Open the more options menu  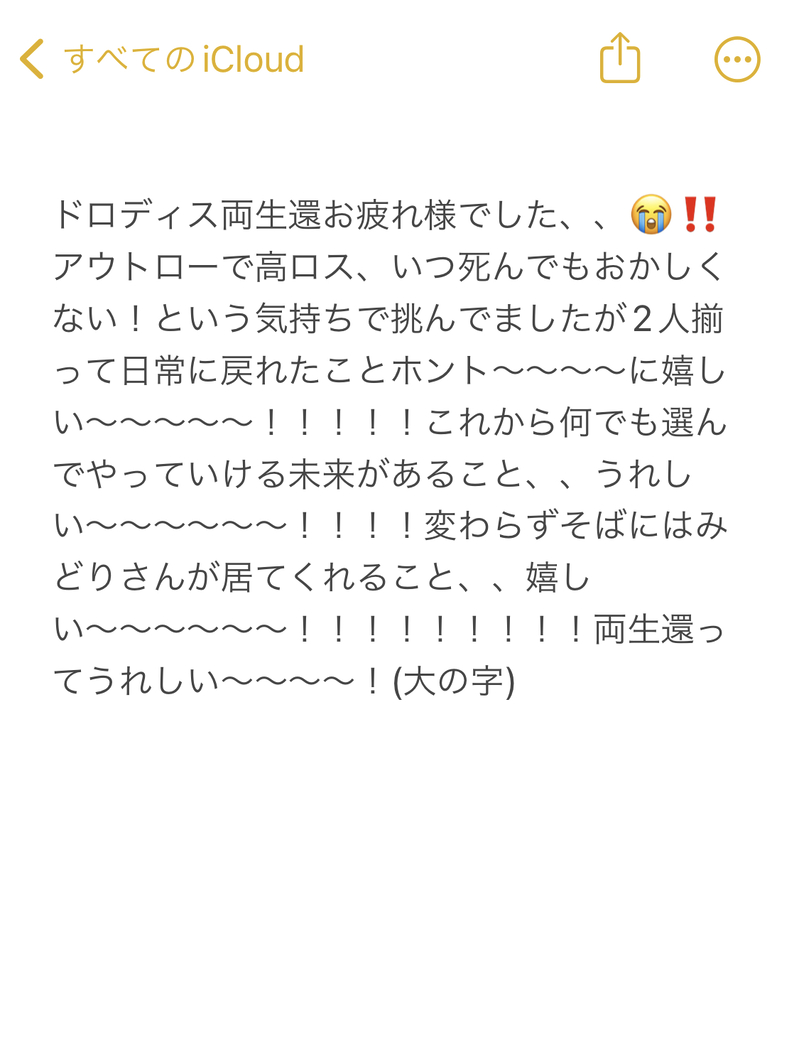click(x=737, y=60)
